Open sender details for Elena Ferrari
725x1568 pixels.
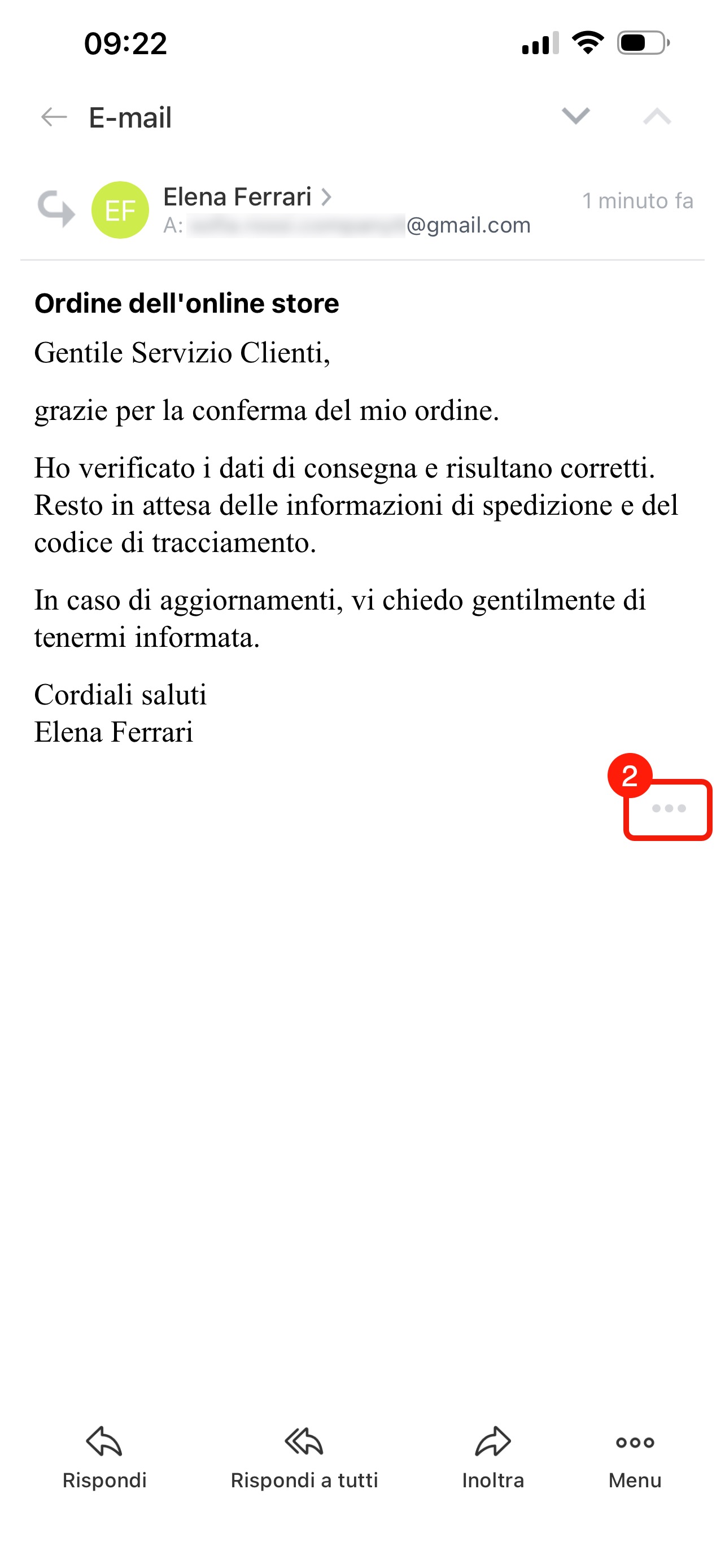[247, 197]
